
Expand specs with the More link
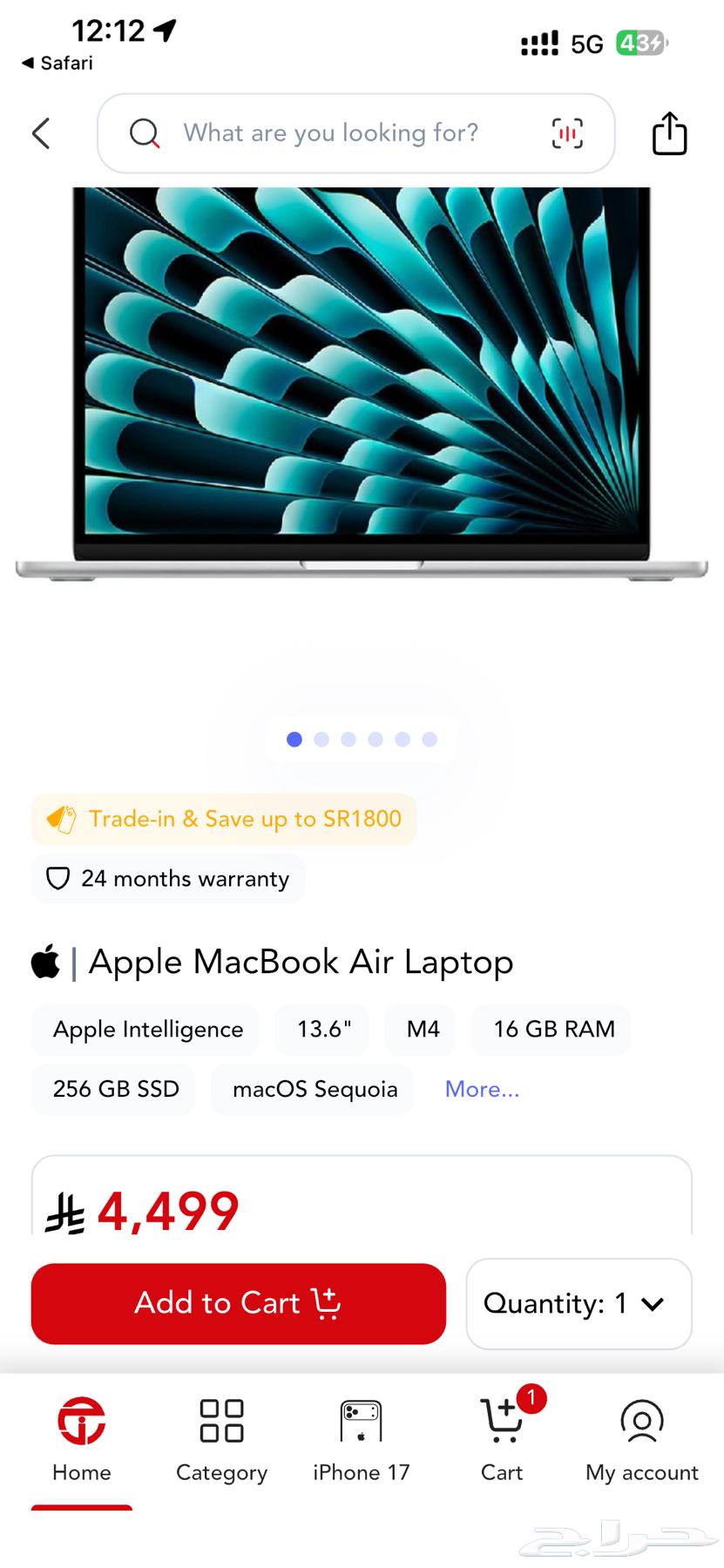(482, 1089)
